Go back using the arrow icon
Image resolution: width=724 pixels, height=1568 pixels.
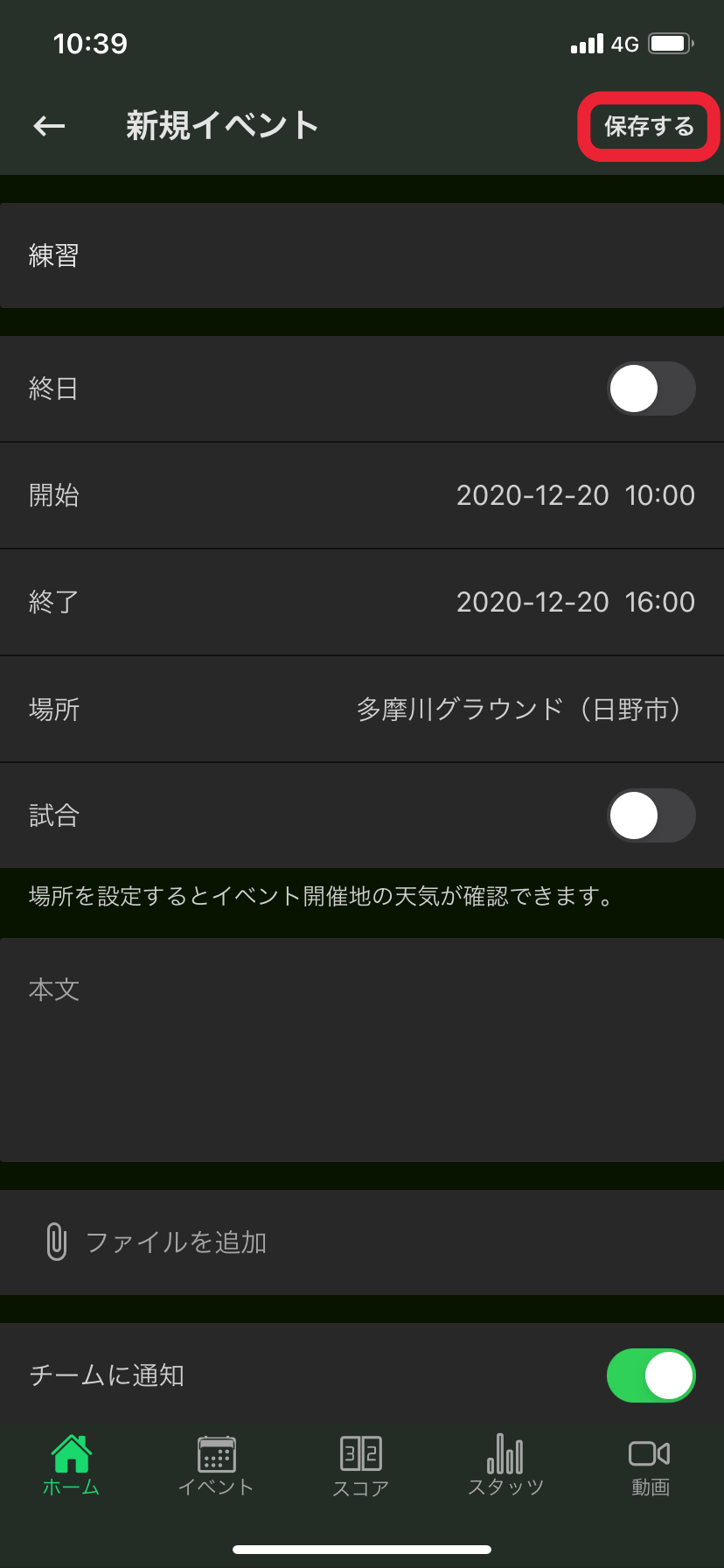[x=49, y=126]
